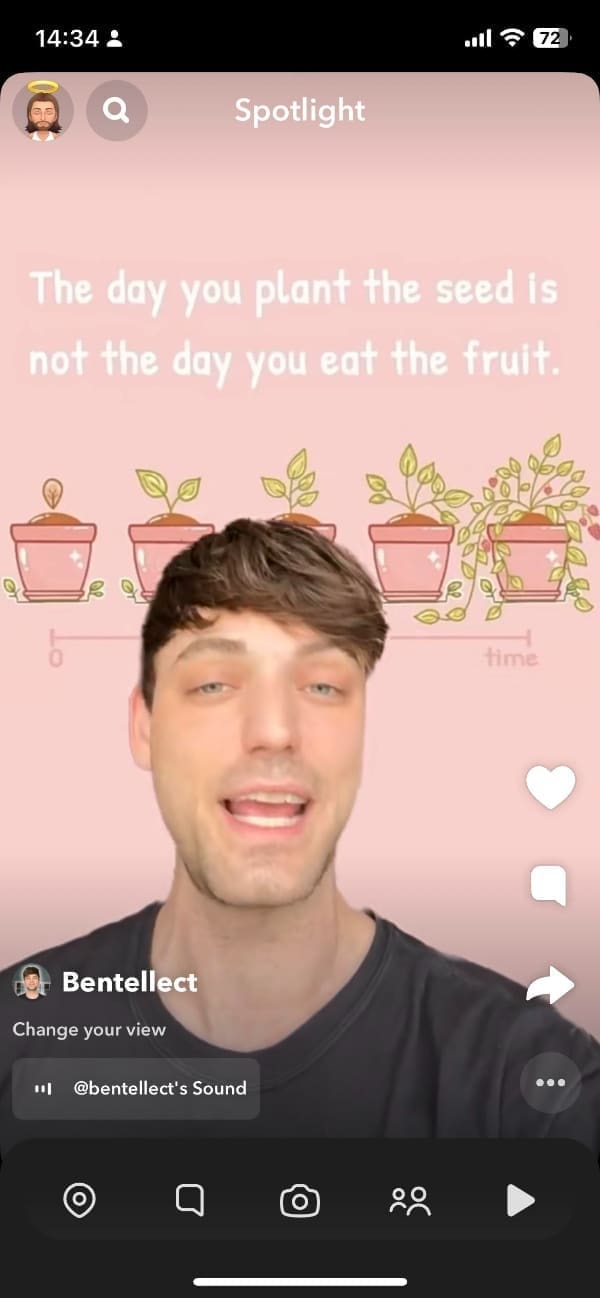Switch to the Camera tab
This screenshot has width=600, height=1298.
(x=299, y=1200)
